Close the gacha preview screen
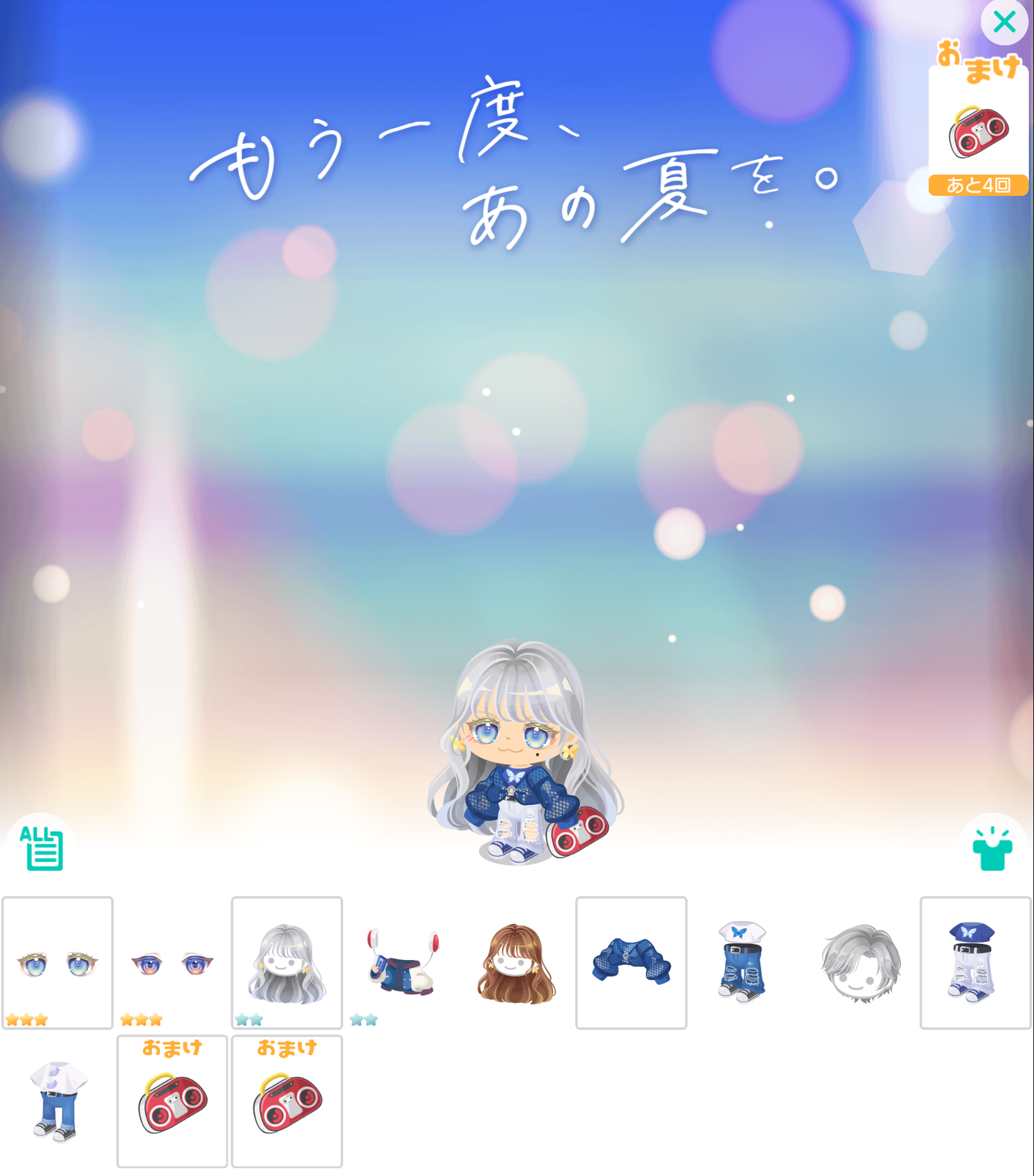Viewport: 1034px width, 1176px height. coord(1004,22)
